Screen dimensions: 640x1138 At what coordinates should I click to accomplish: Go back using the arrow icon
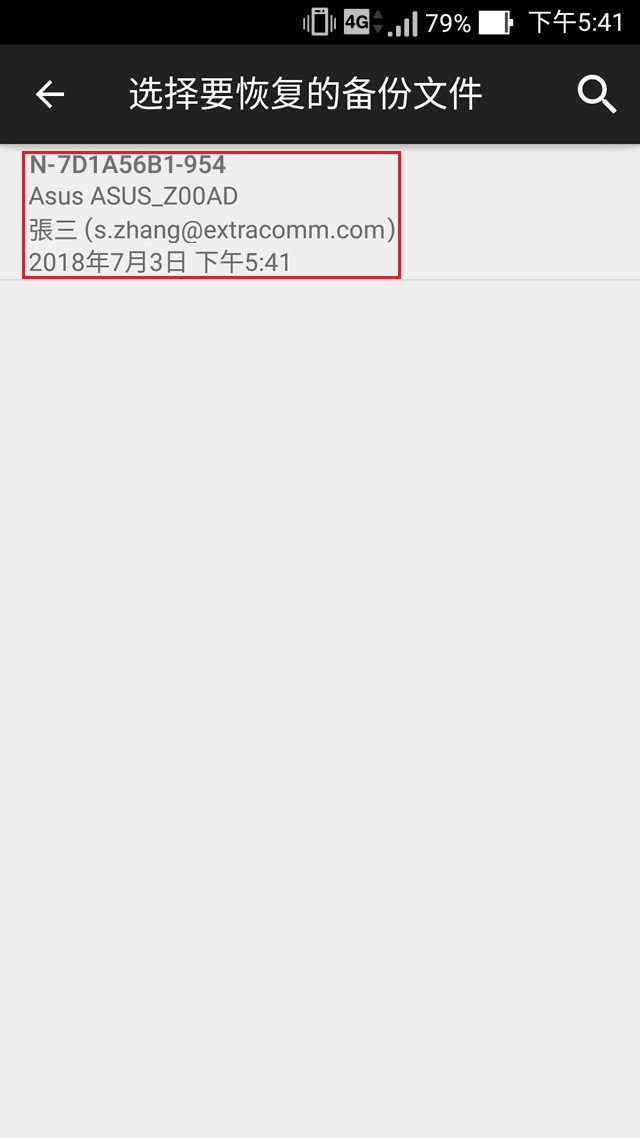[49, 94]
